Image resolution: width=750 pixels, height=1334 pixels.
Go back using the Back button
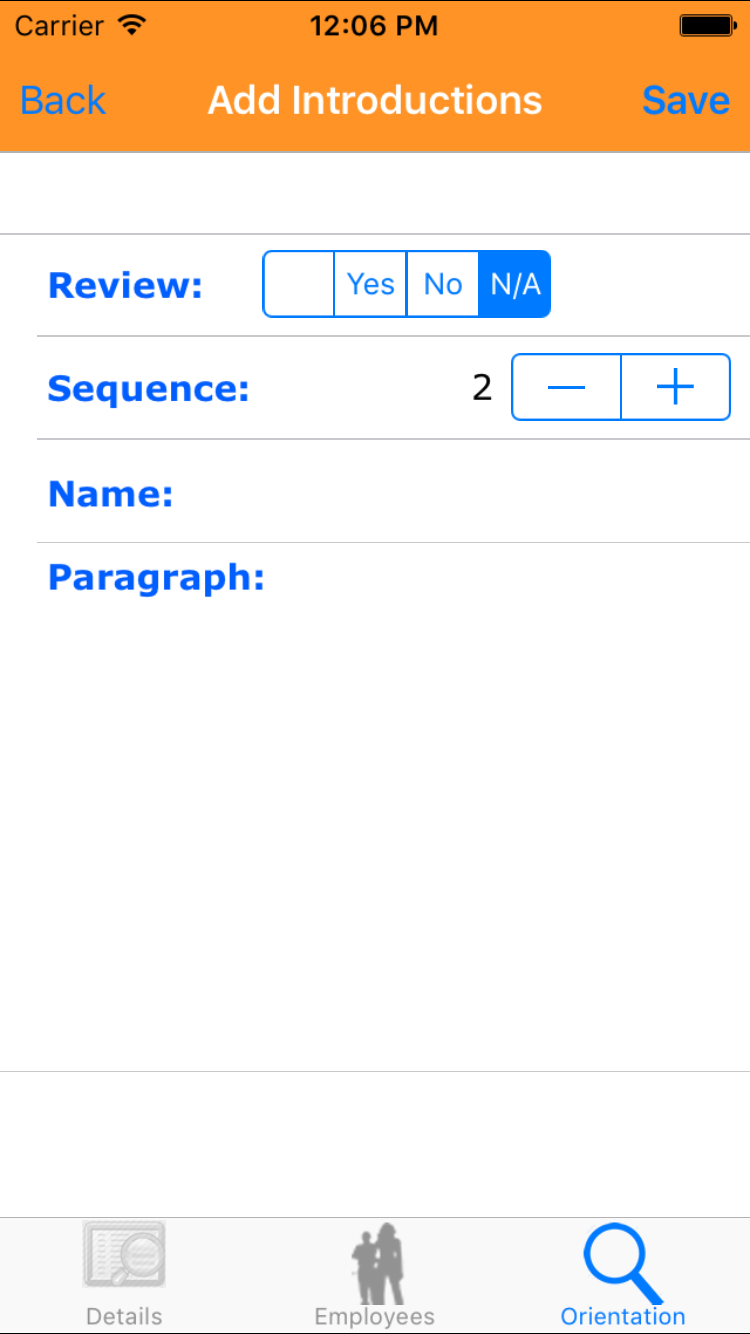(63, 101)
